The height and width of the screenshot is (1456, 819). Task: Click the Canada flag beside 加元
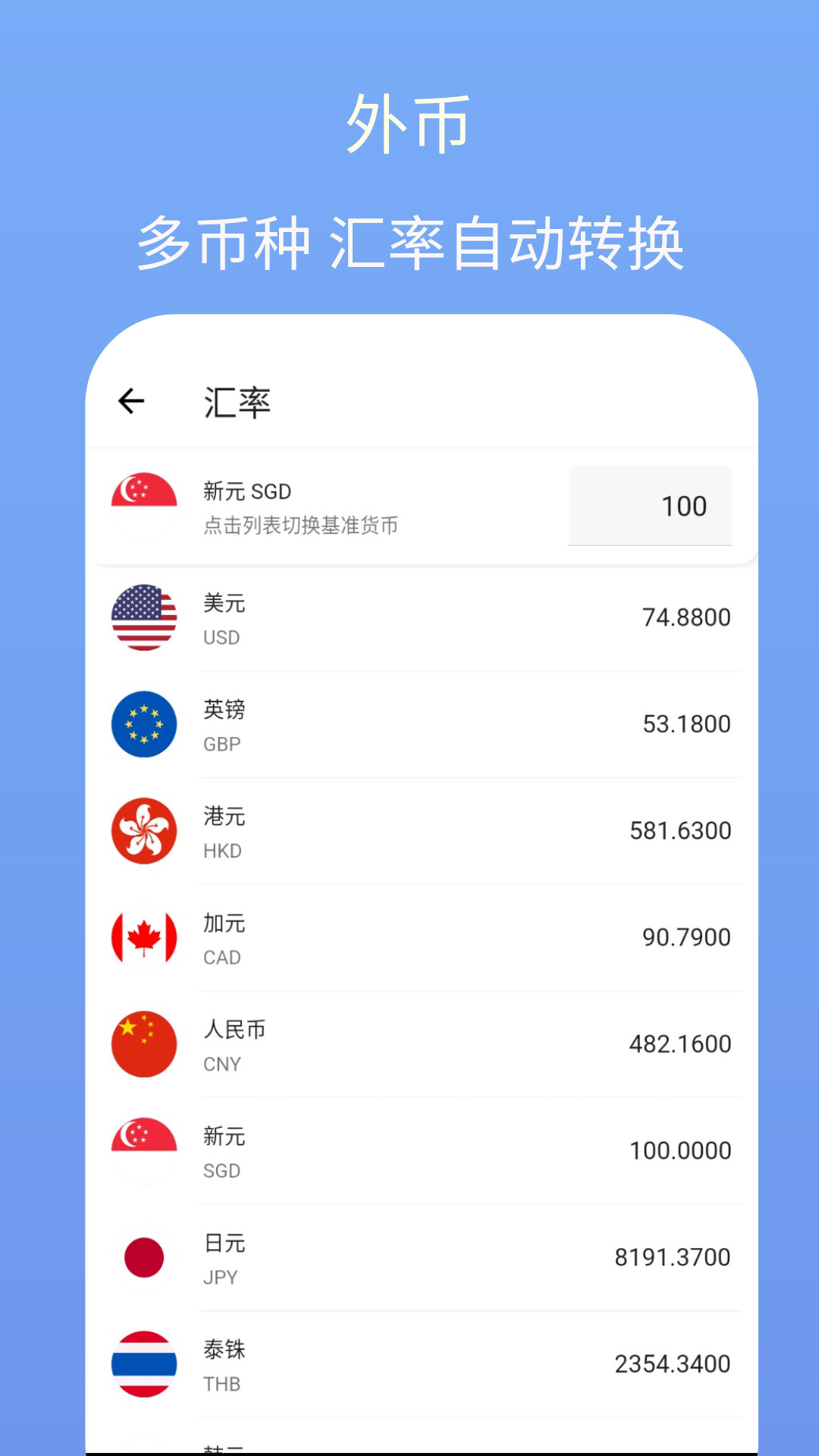144,938
